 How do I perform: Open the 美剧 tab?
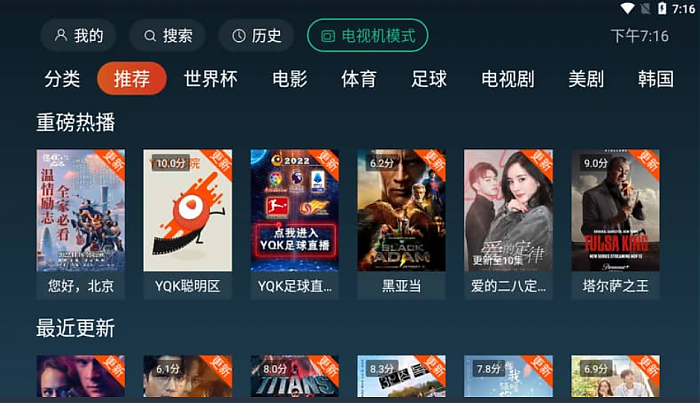tap(586, 79)
